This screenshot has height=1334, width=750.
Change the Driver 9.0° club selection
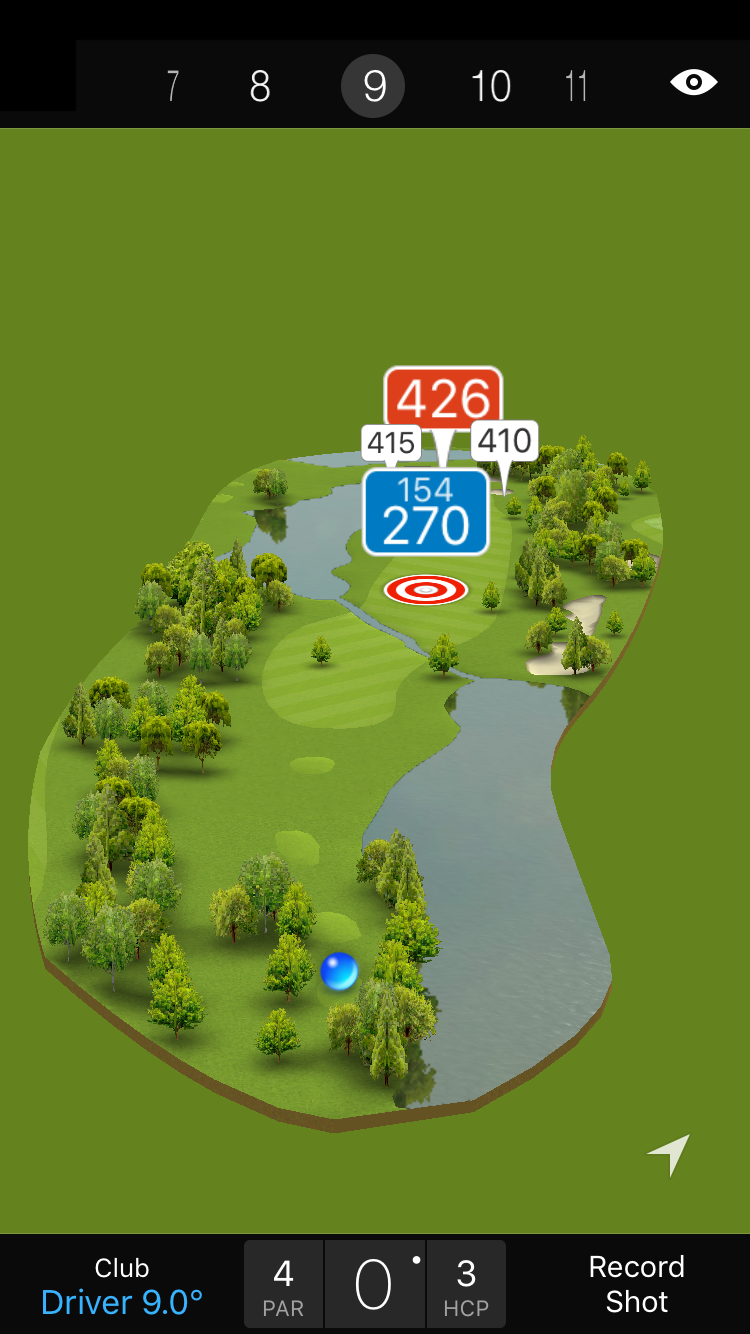(x=122, y=1286)
